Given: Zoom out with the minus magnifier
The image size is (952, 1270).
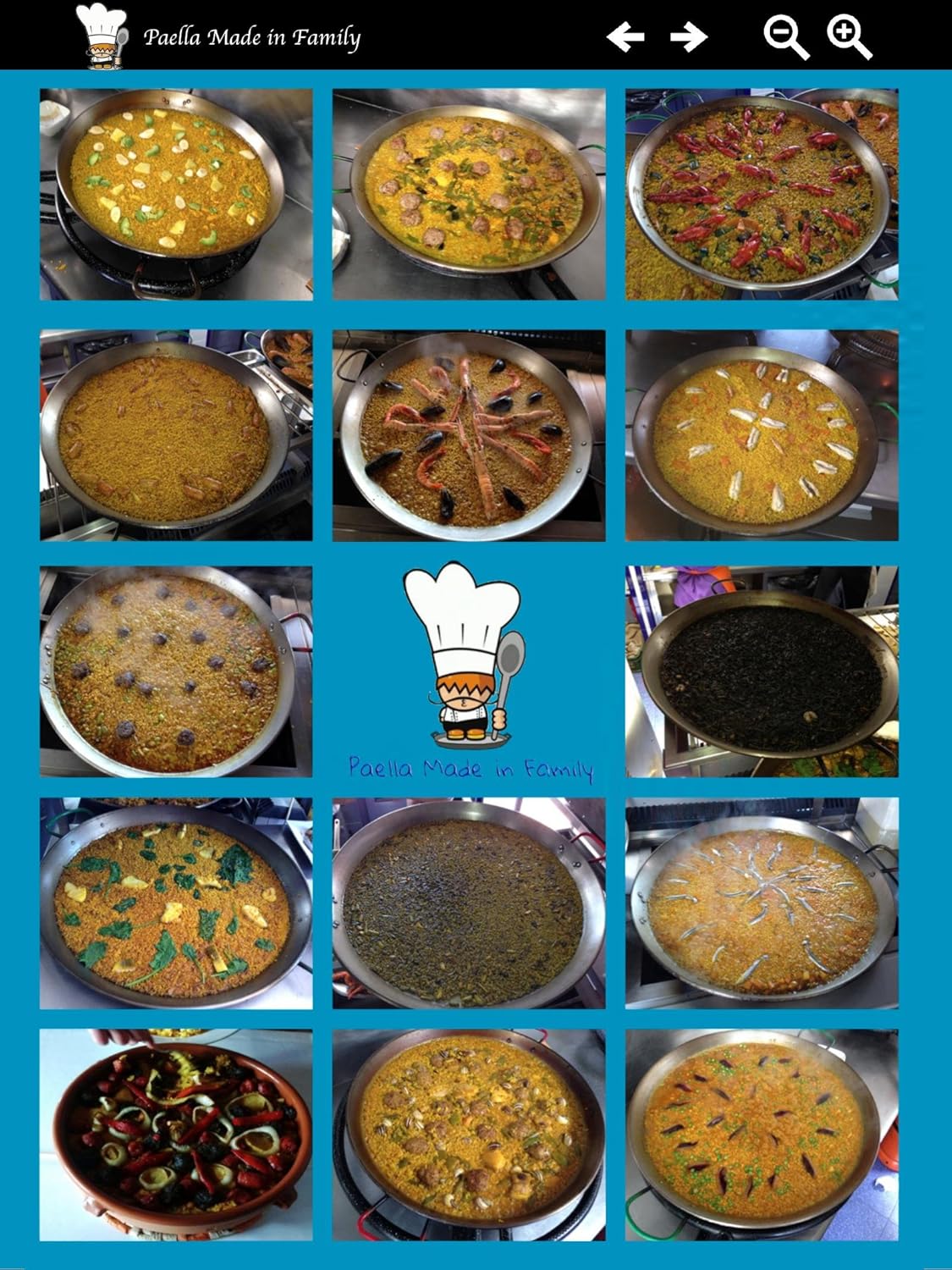Looking at the screenshot, I should click(786, 37).
